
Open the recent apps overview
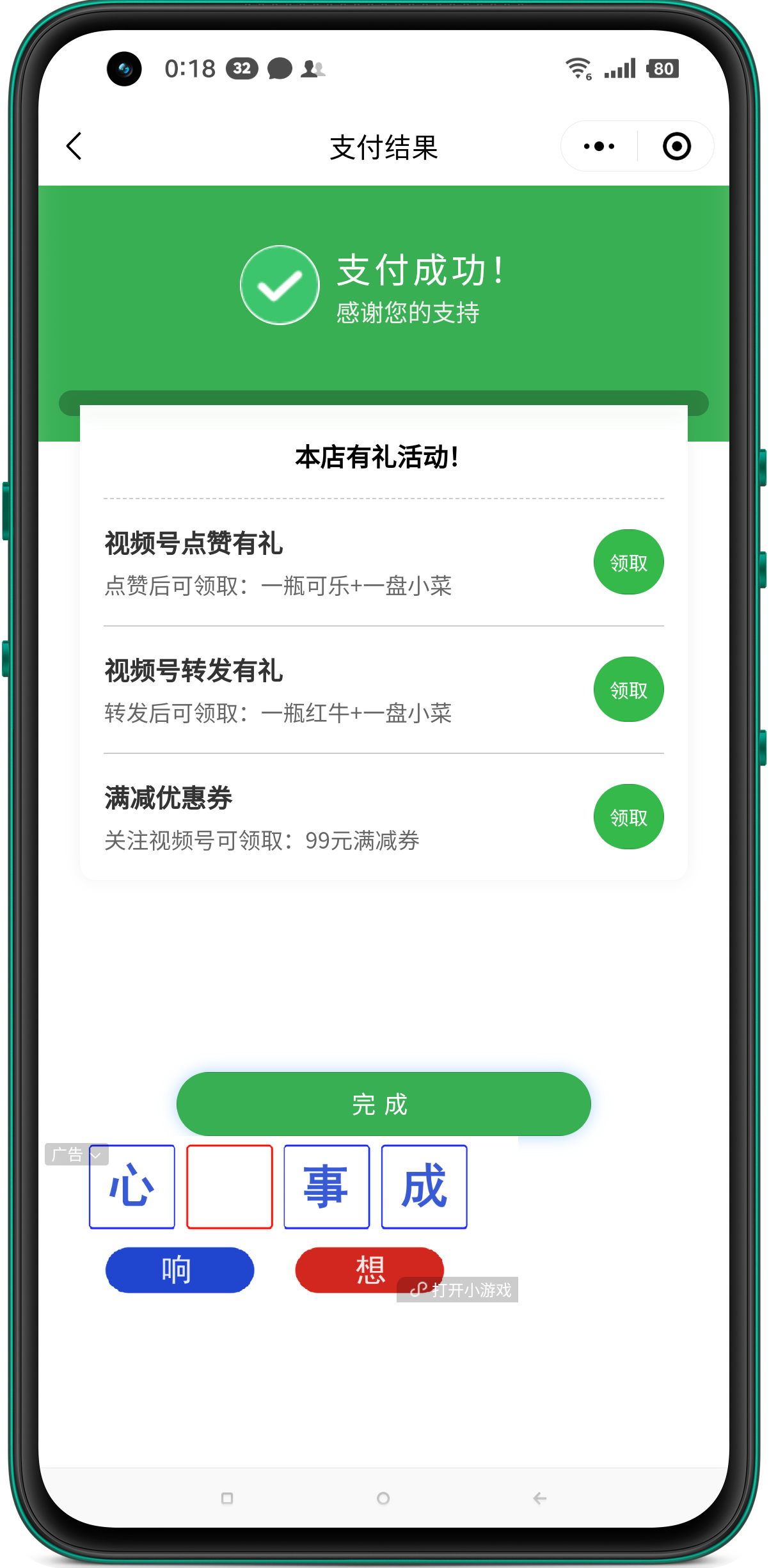tap(227, 1498)
